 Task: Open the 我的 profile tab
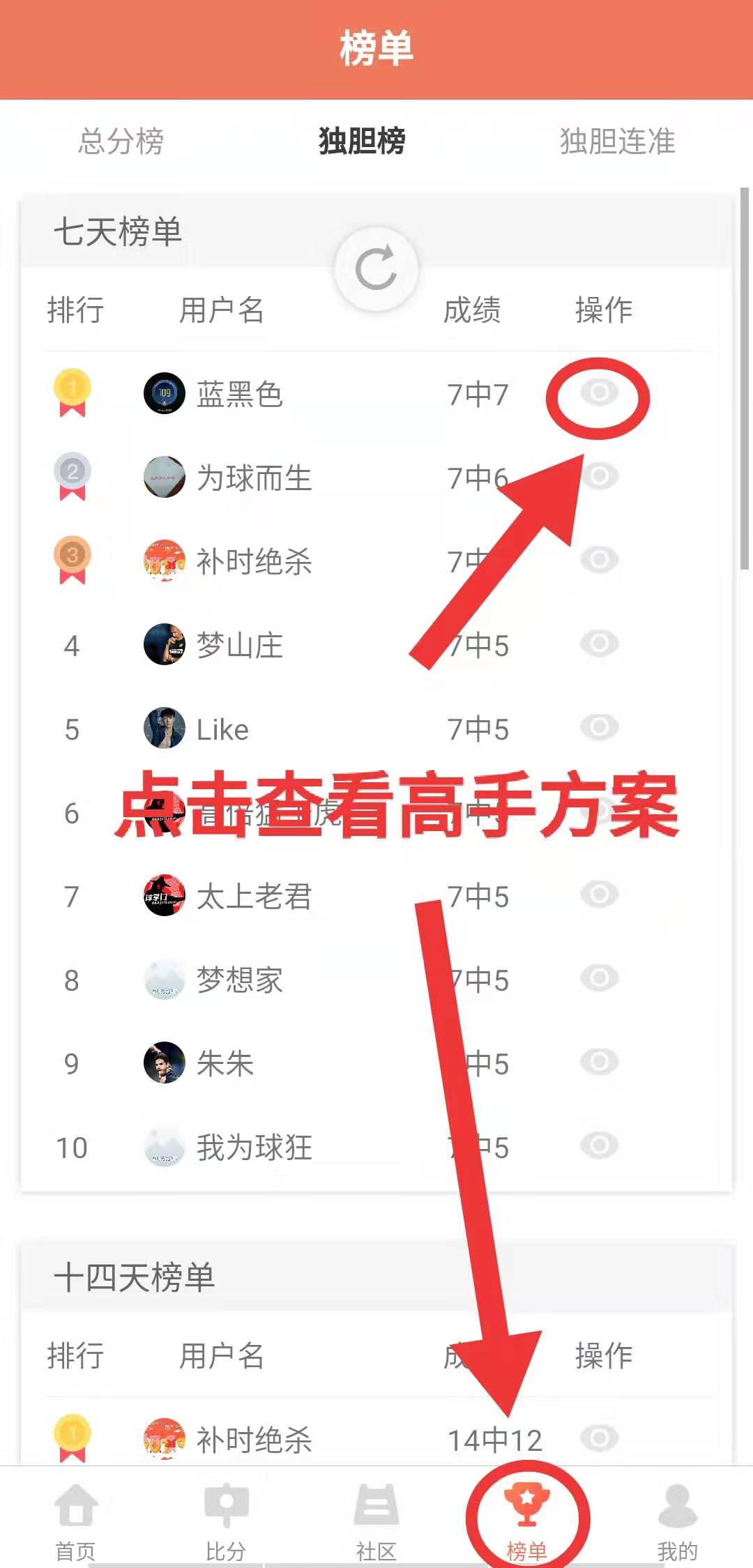coord(677,1521)
